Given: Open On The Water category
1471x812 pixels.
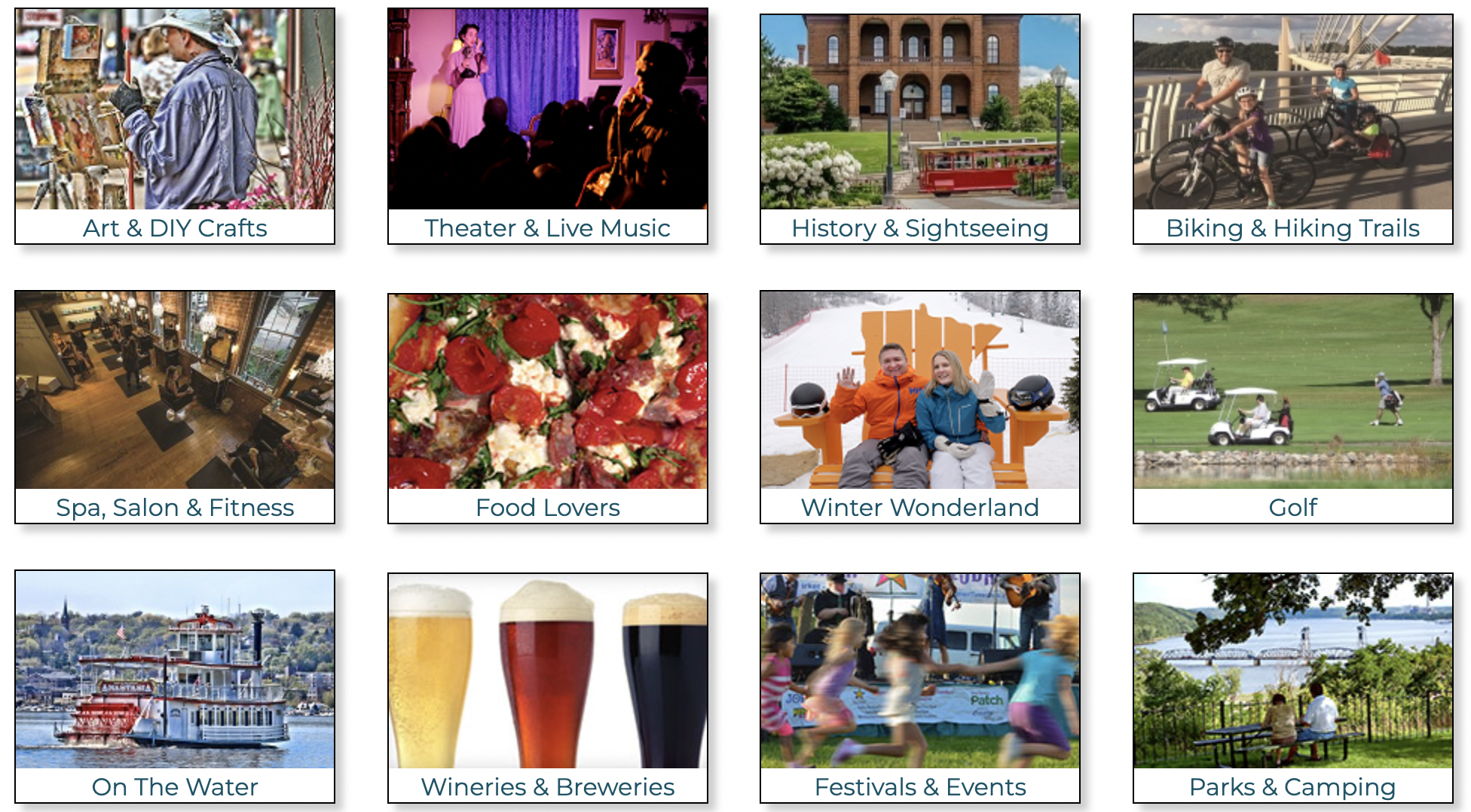Looking at the screenshot, I should (x=174, y=685).
